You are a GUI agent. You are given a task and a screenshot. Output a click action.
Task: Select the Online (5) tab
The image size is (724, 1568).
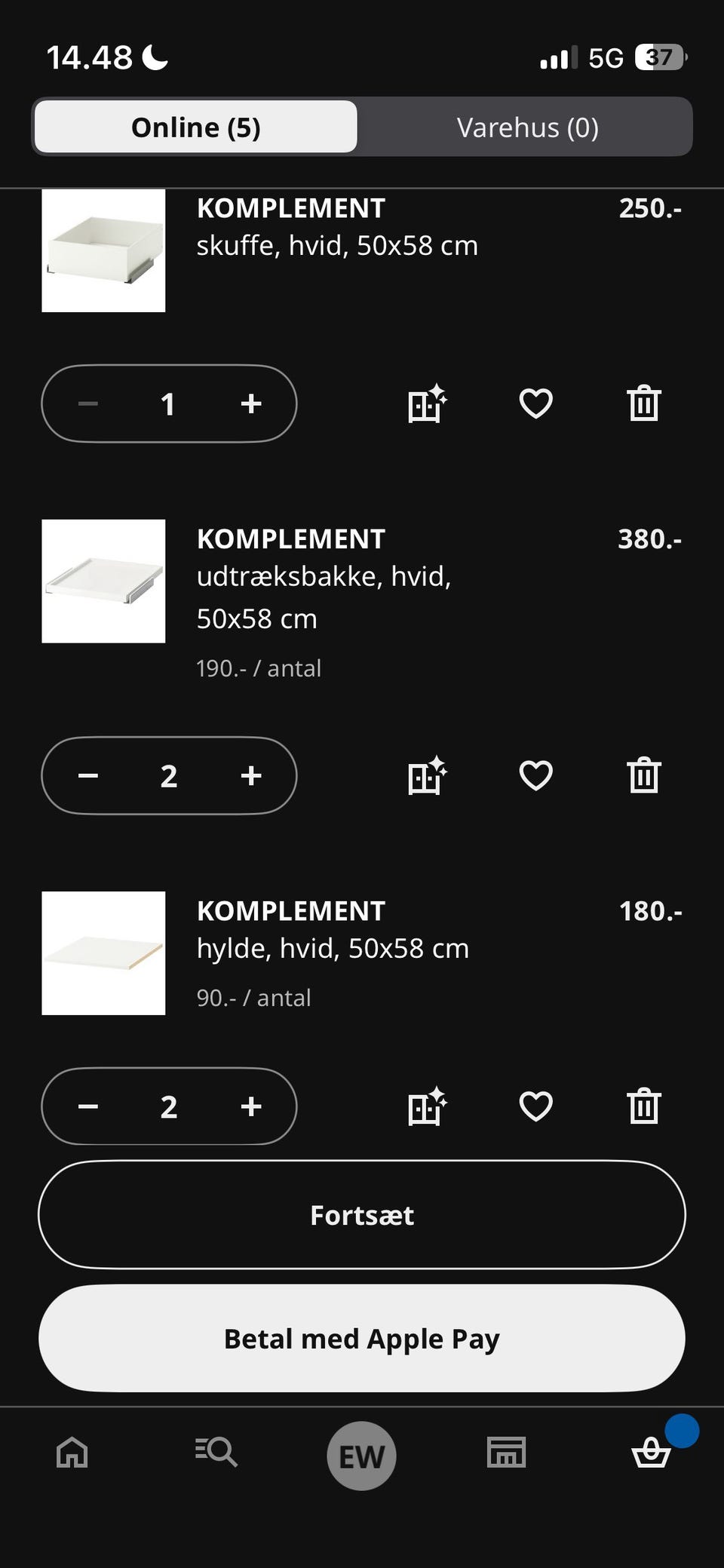pyautogui.click(x=196, y=127)
